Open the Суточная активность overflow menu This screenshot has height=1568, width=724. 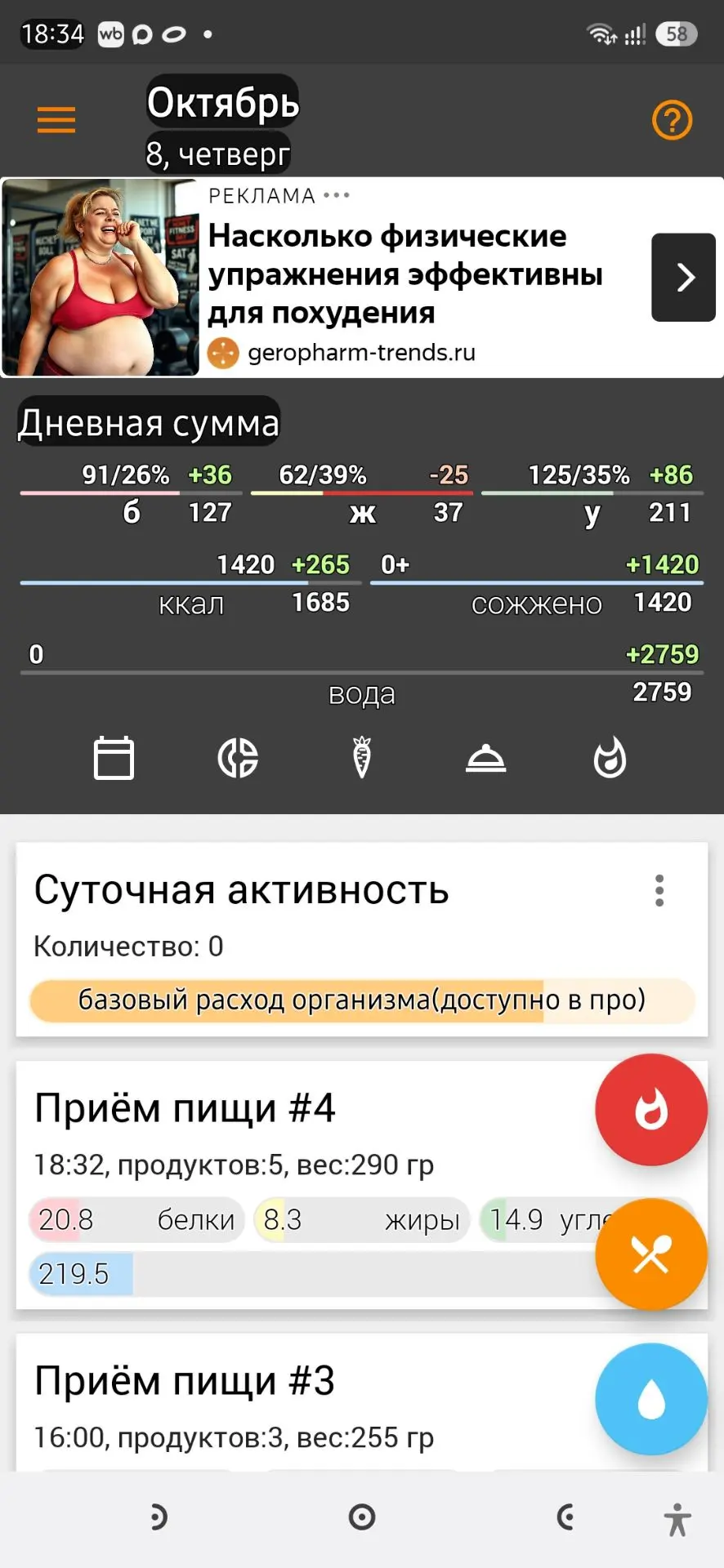click(x=659, y=890)
